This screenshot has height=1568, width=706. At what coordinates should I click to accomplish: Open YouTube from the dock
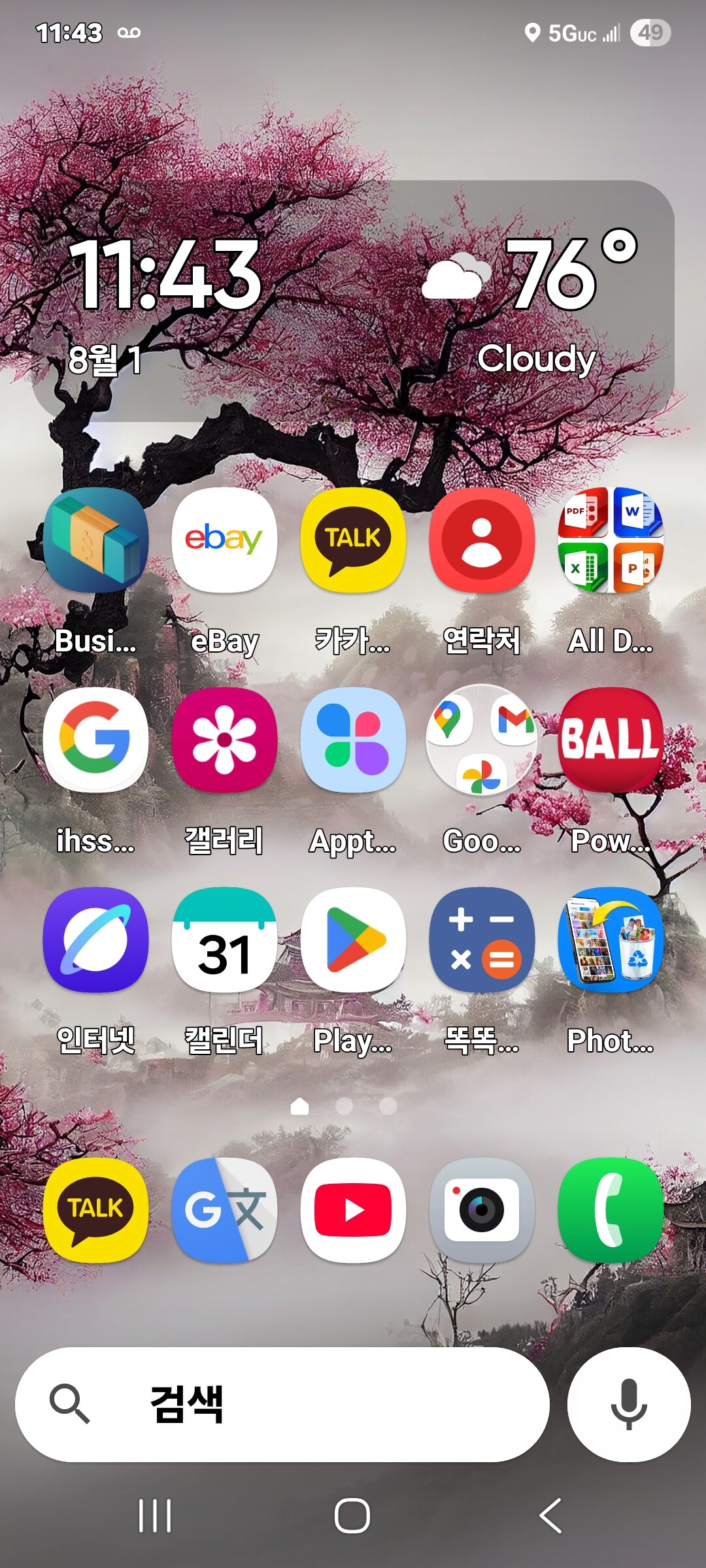coord(353,1211)
